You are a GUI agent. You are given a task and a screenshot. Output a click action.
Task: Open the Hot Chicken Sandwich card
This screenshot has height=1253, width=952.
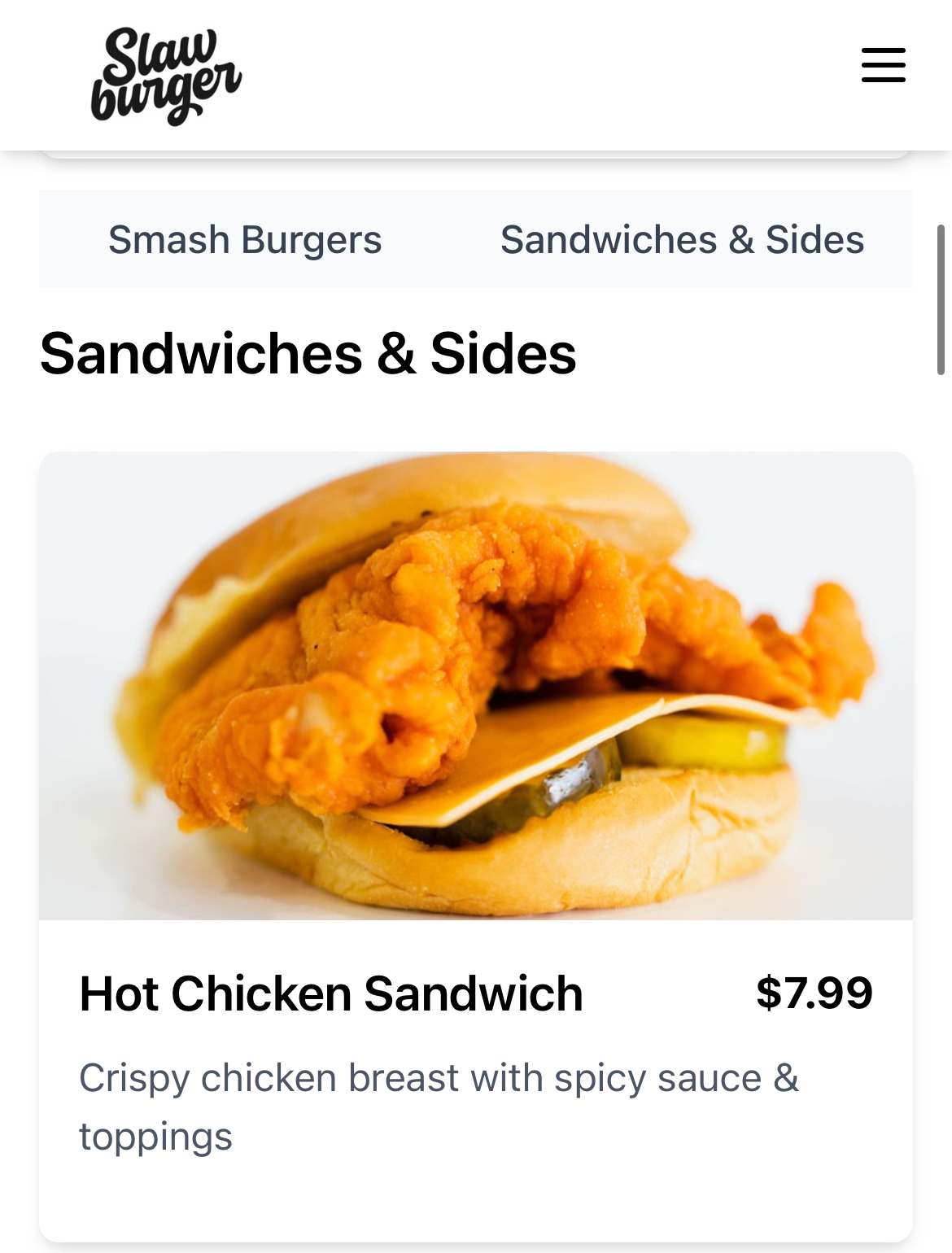(475, 846)
